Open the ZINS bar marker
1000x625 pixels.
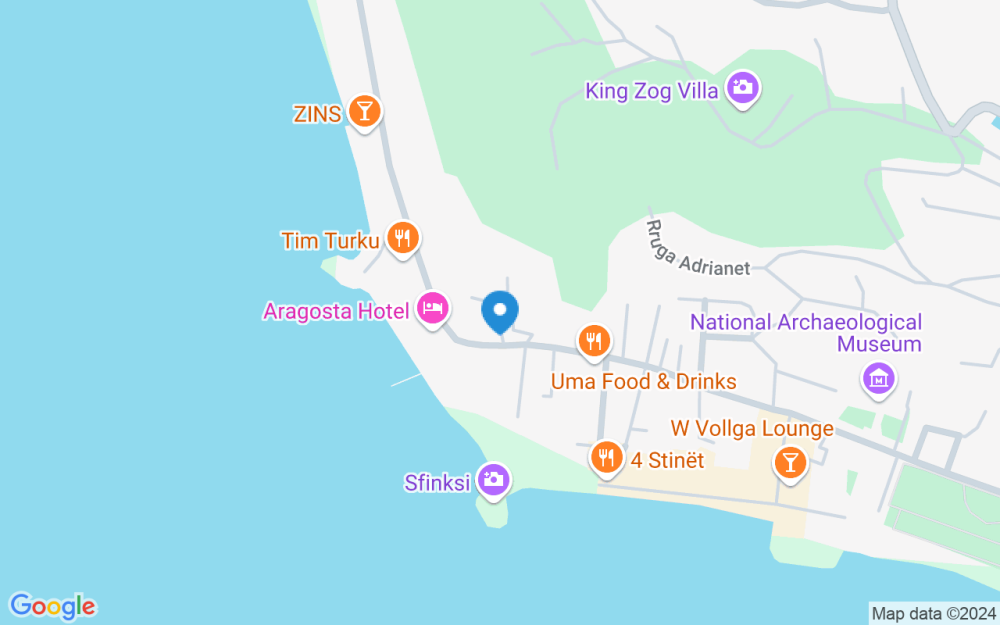tap(364, 113)
